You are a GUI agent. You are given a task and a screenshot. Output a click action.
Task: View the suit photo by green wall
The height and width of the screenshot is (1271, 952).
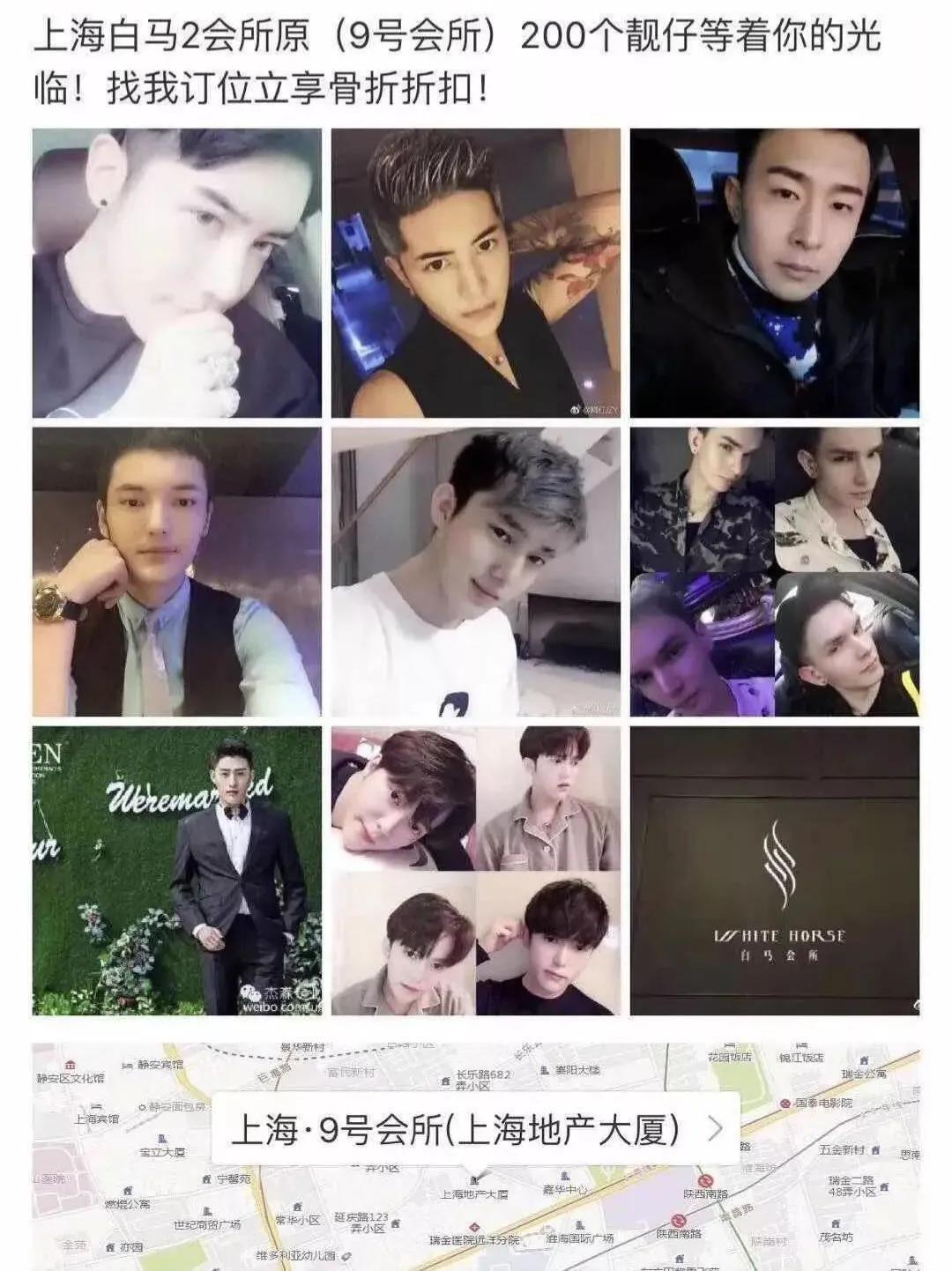click(176, 871)
